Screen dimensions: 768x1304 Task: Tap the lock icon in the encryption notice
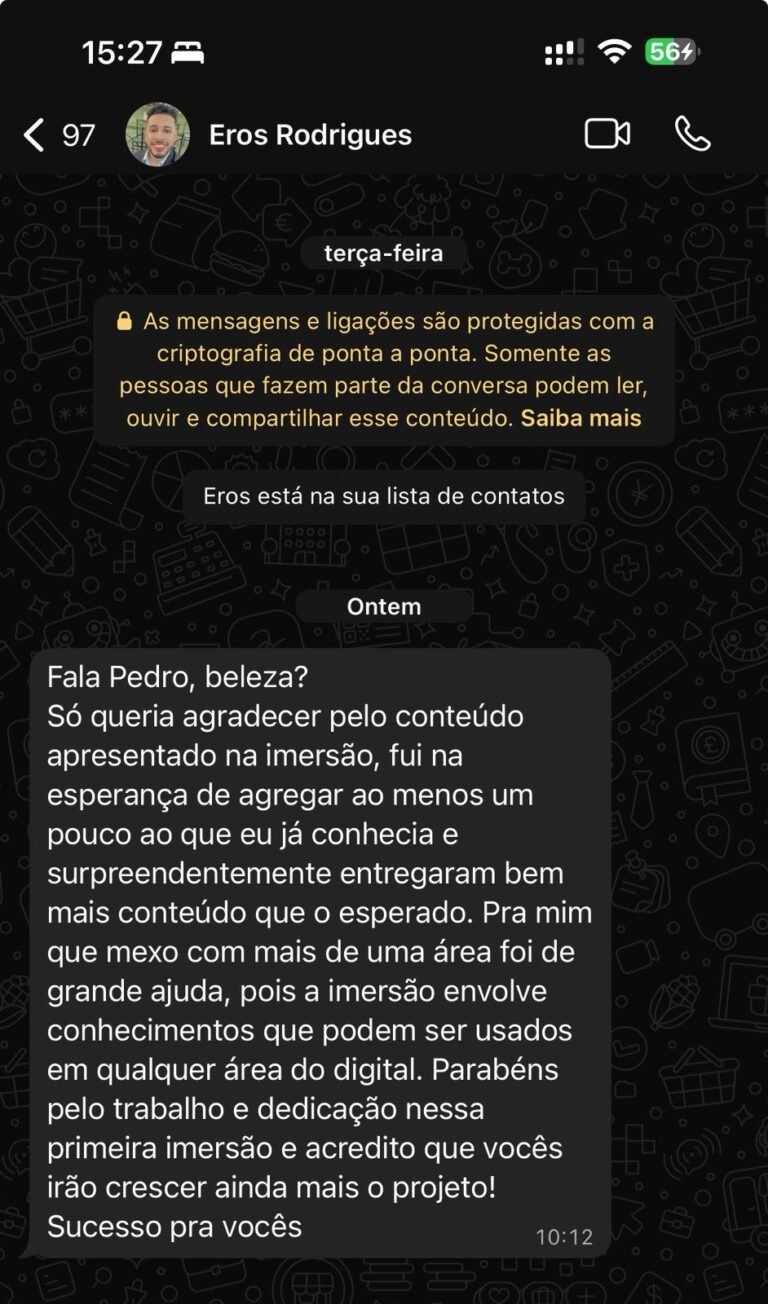124,321
